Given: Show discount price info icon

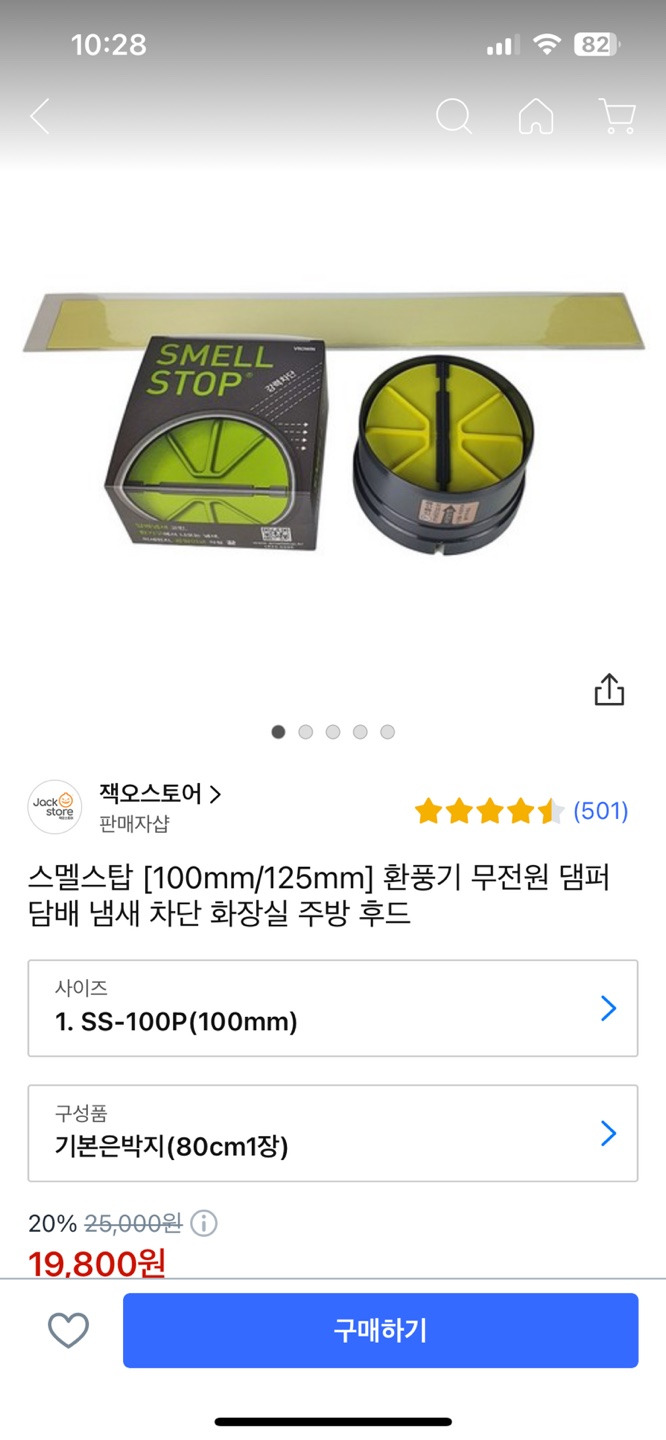Looking at the screenshot, I should (203, 1223).
